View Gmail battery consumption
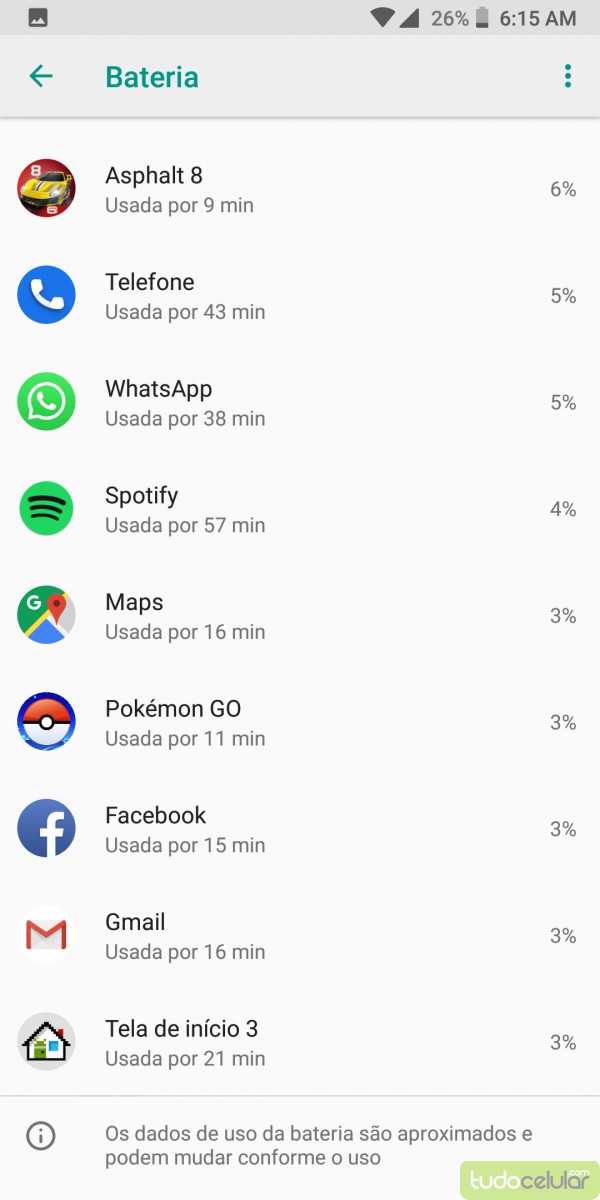 click(x=300, y=936)
